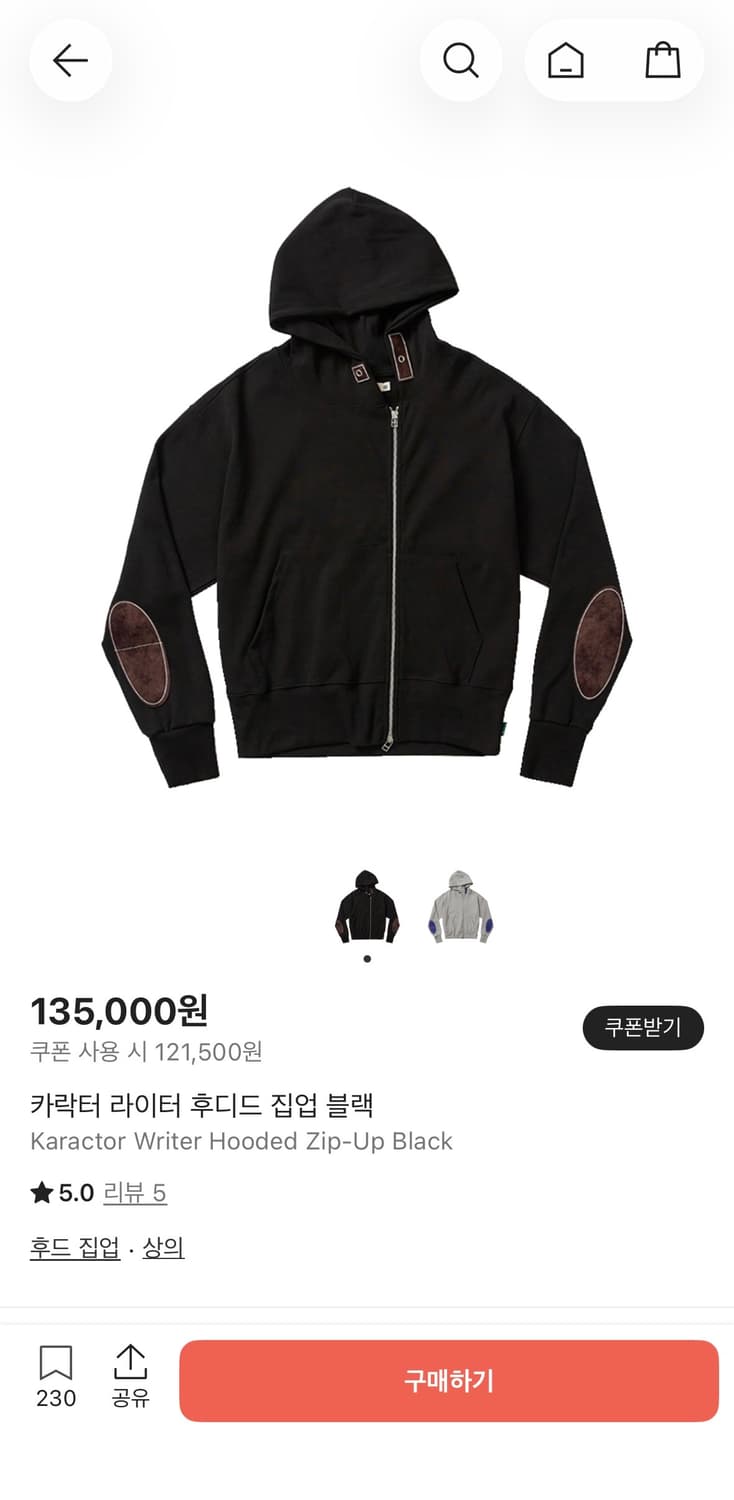The height and width of the screenshot is (1500, 734).
Task: Tap the carousel dot below the thumbnails
Action: 367,958
